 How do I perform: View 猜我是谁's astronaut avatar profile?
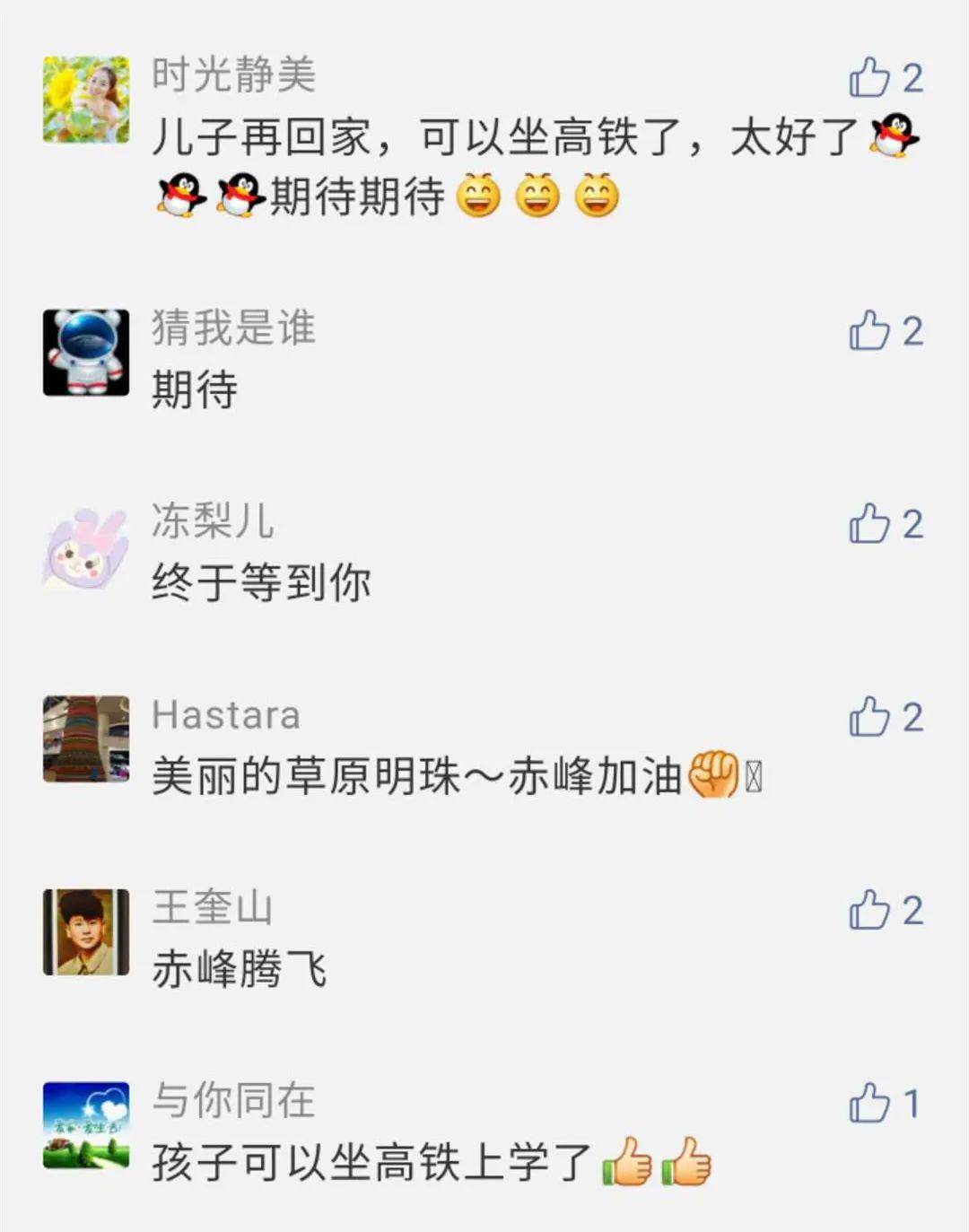pyautogui.click(x=86, y=353)
